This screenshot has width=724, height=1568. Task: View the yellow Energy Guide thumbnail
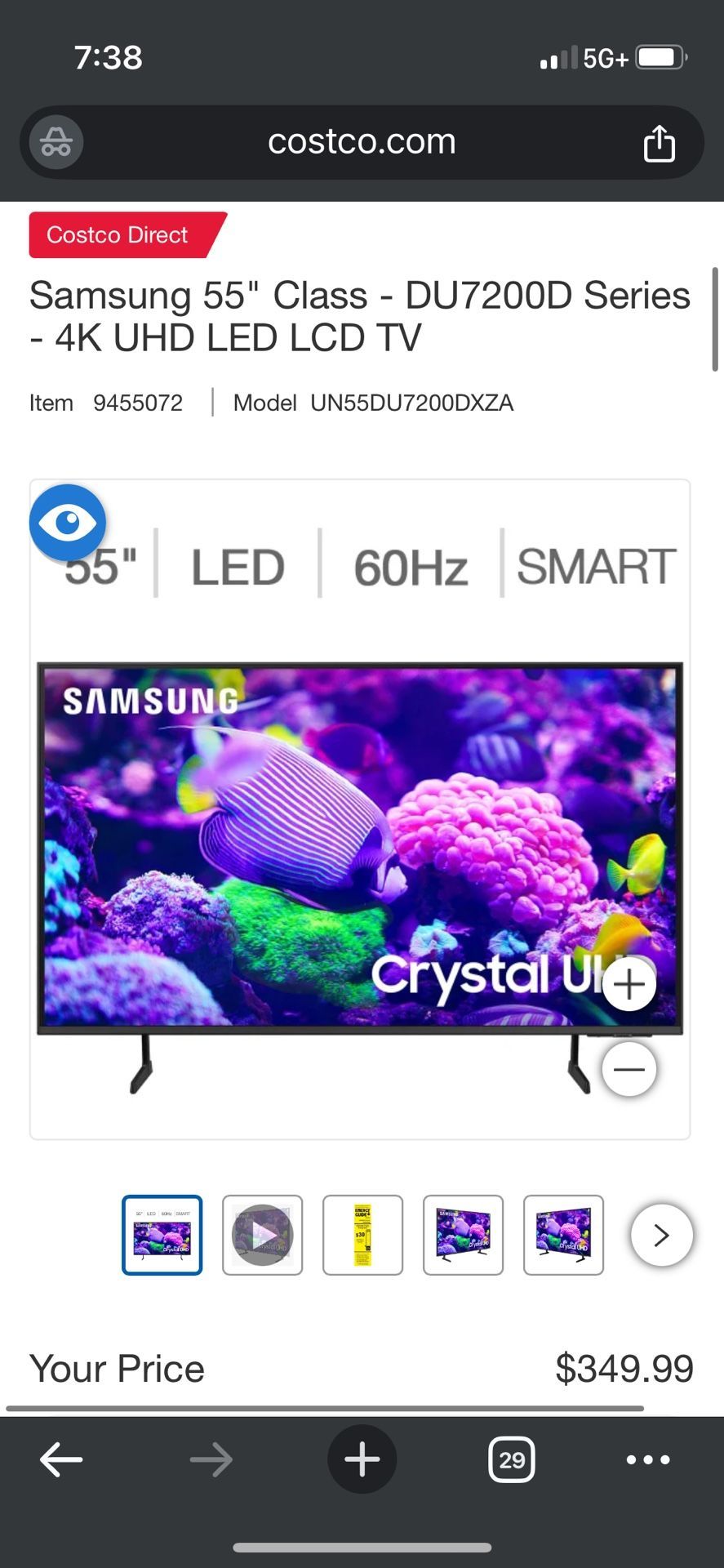[362, 1235]
